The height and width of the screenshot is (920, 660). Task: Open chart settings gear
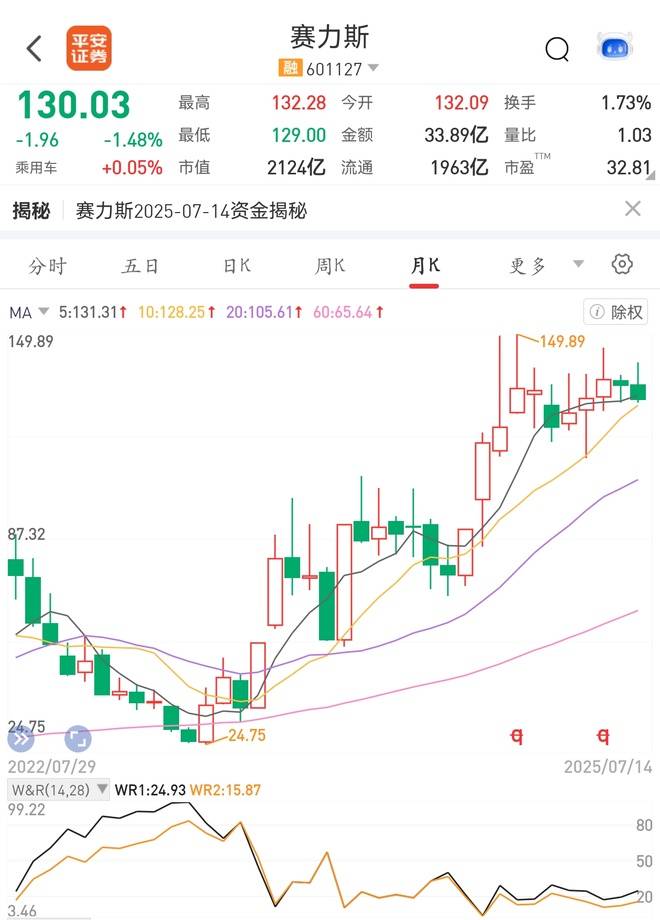point(622,264)
